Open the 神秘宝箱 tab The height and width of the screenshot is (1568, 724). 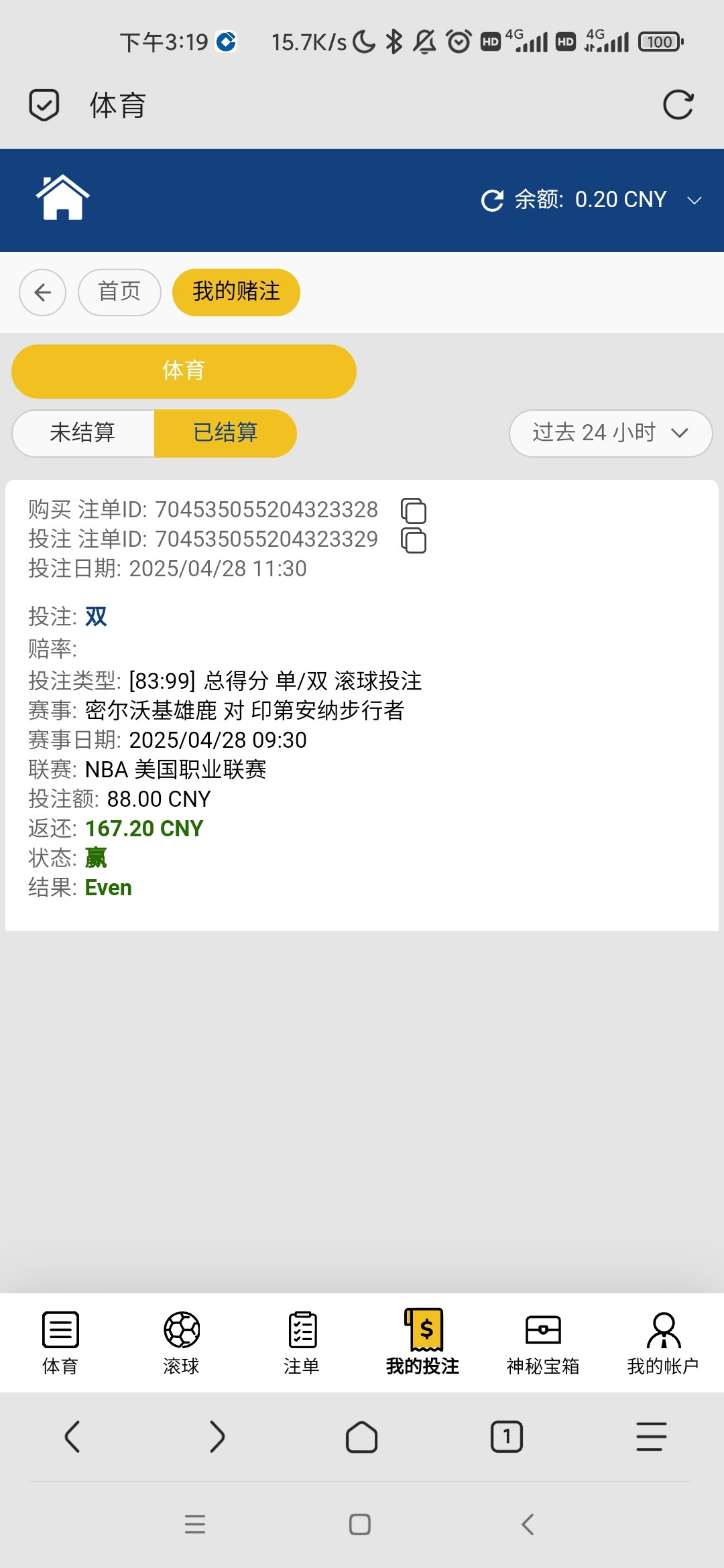(x=543, y=1343)
